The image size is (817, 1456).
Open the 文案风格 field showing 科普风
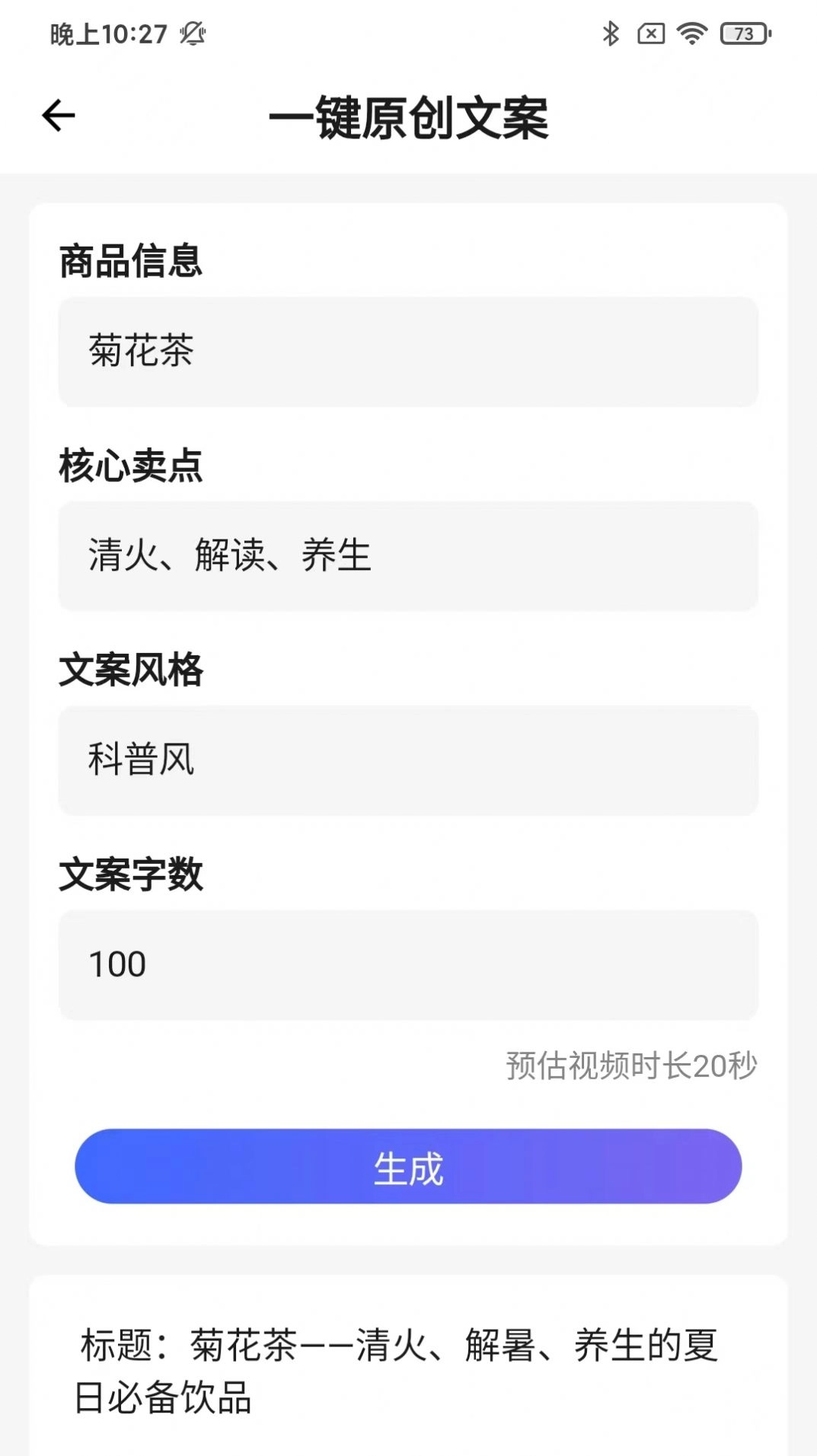[407, 760]
